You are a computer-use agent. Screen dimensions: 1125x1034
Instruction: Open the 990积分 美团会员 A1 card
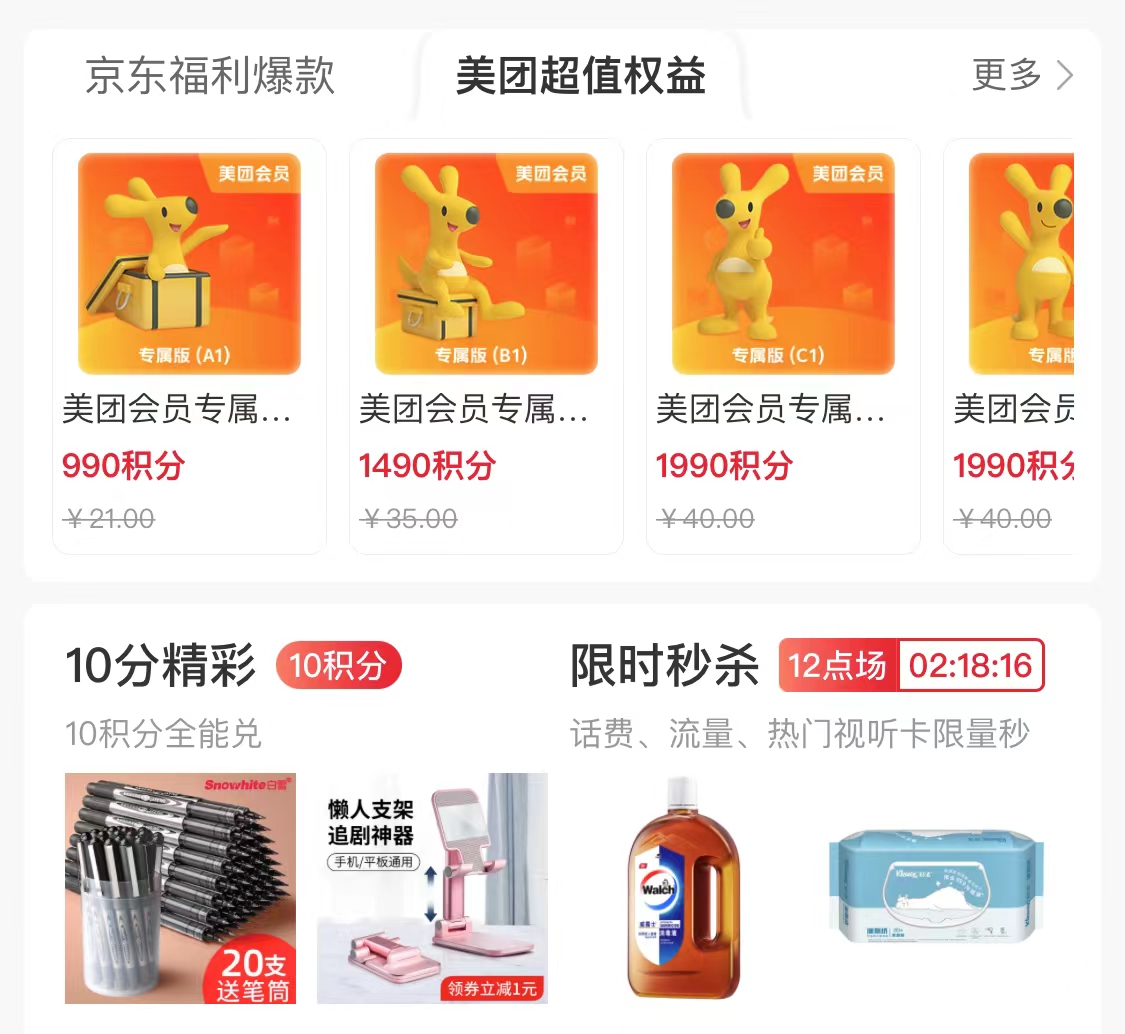click(189, 346)
